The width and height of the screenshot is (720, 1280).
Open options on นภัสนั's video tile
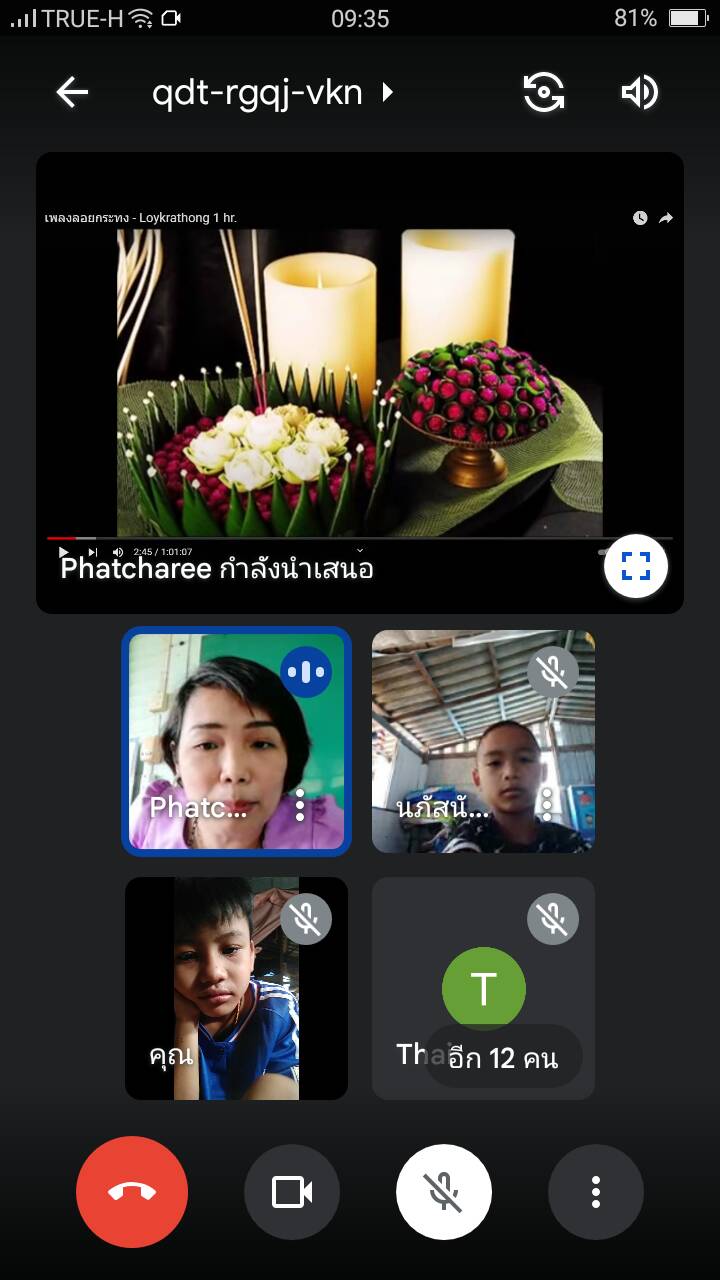[x=547, y=802]
